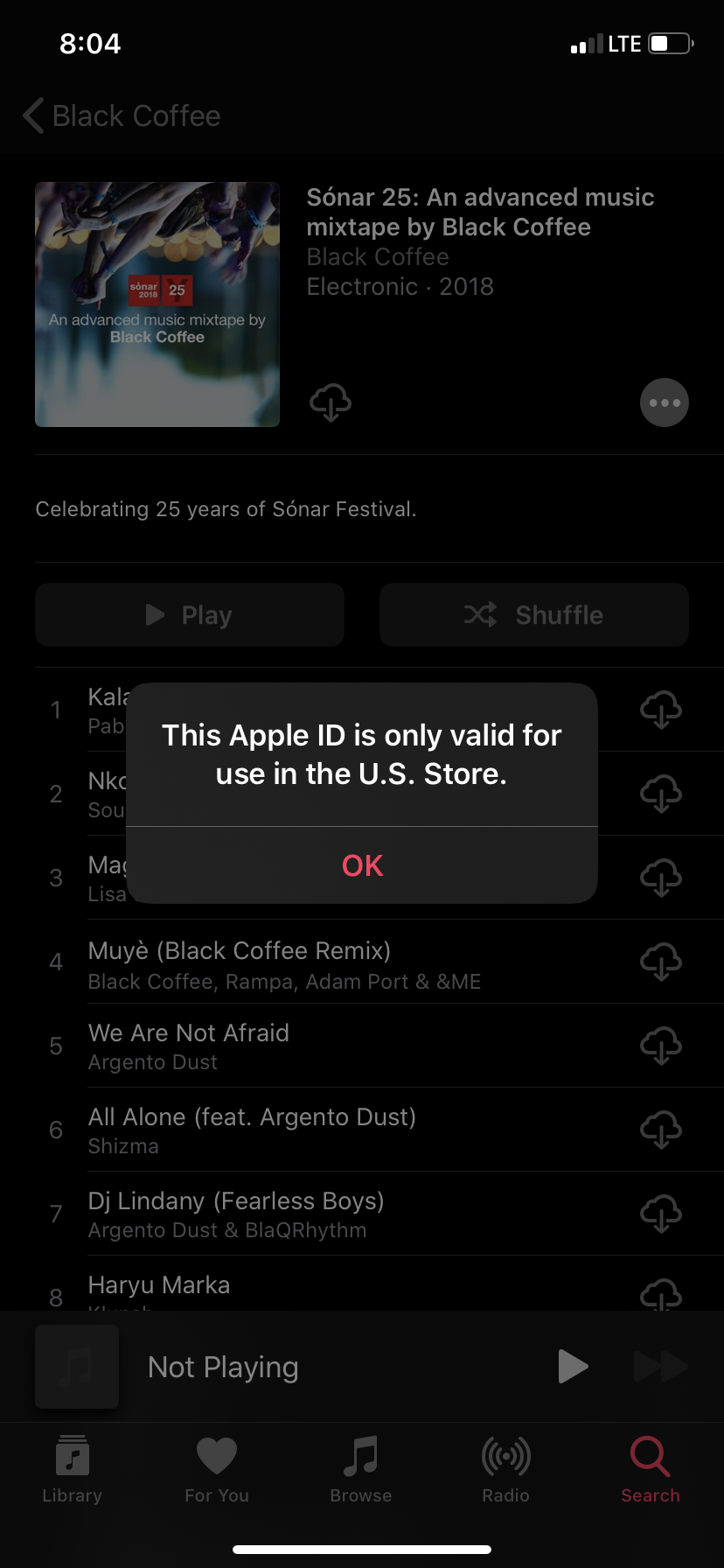724x1568 pixels.
Task: Go back to Black Coffee
Action: (x=122, y=115)
